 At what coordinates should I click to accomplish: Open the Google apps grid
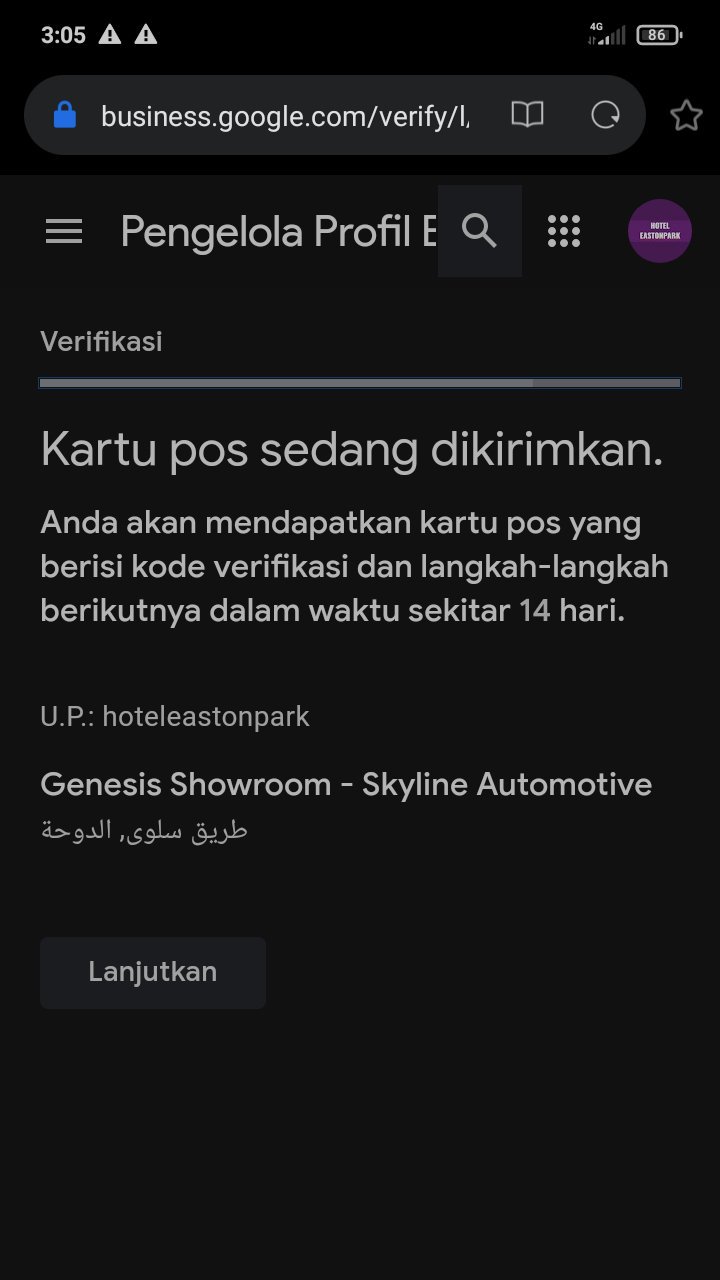(564, 231)
